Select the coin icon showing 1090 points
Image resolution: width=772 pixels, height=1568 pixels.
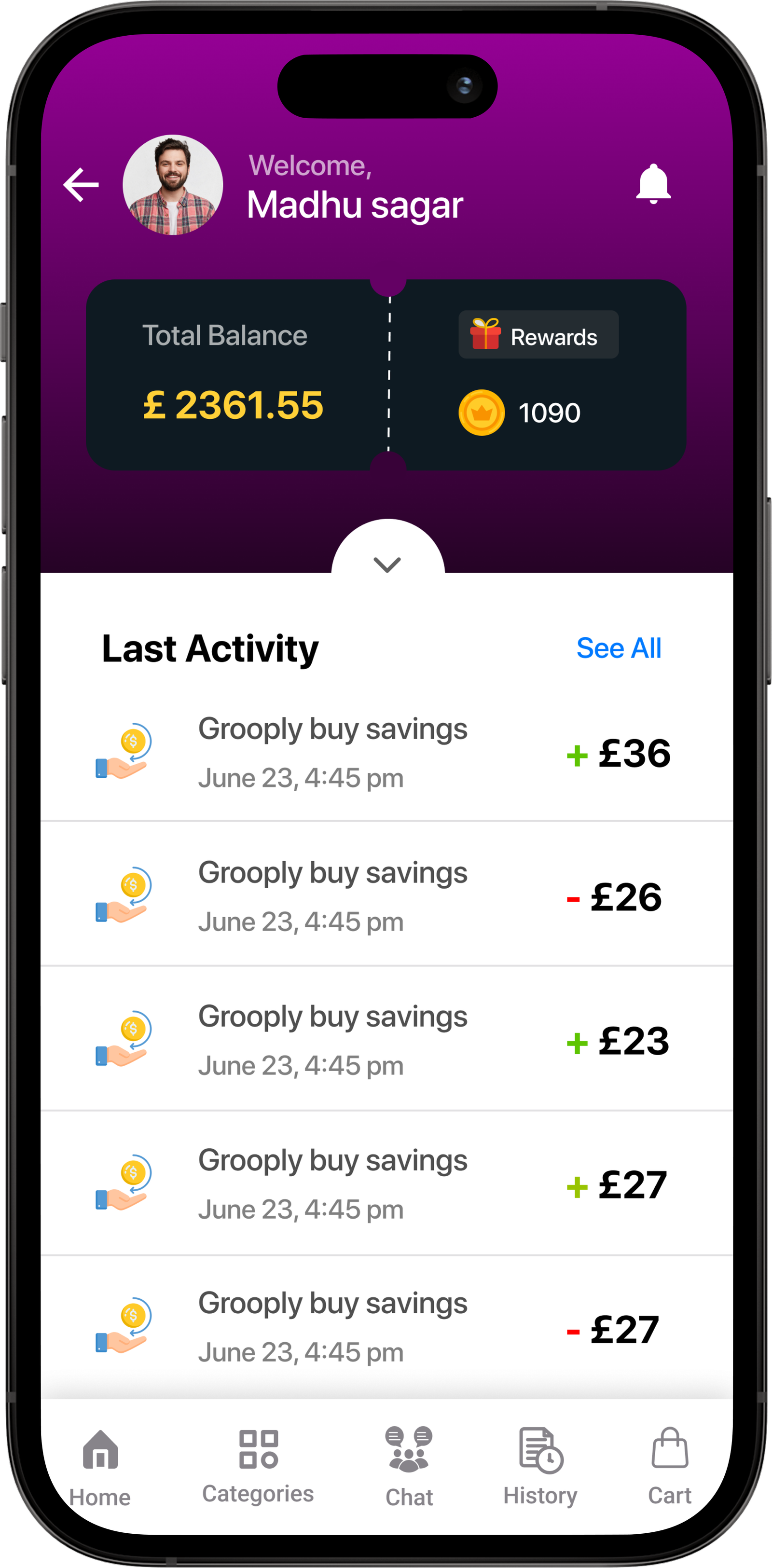pyautogui.click(x=482, y=412)
